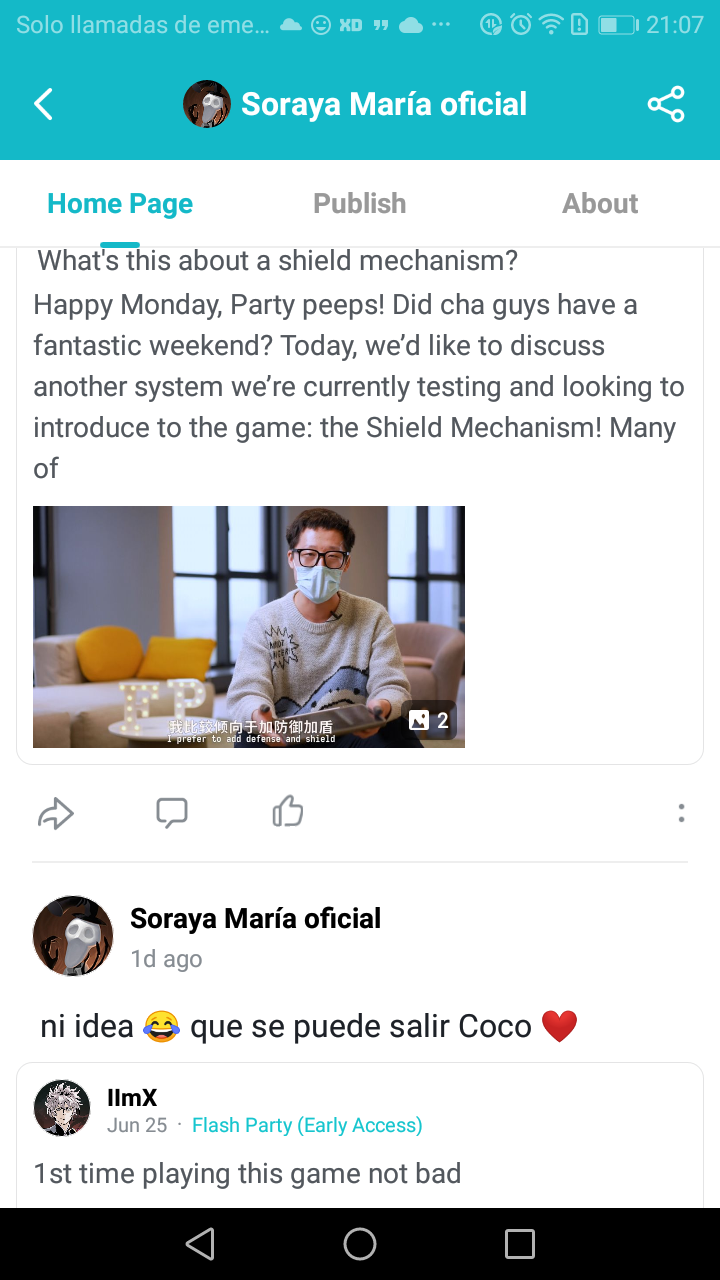Like the shield mechanism post
The height and width of the screenshot is (1280, 720).
(x=288, y=812)
